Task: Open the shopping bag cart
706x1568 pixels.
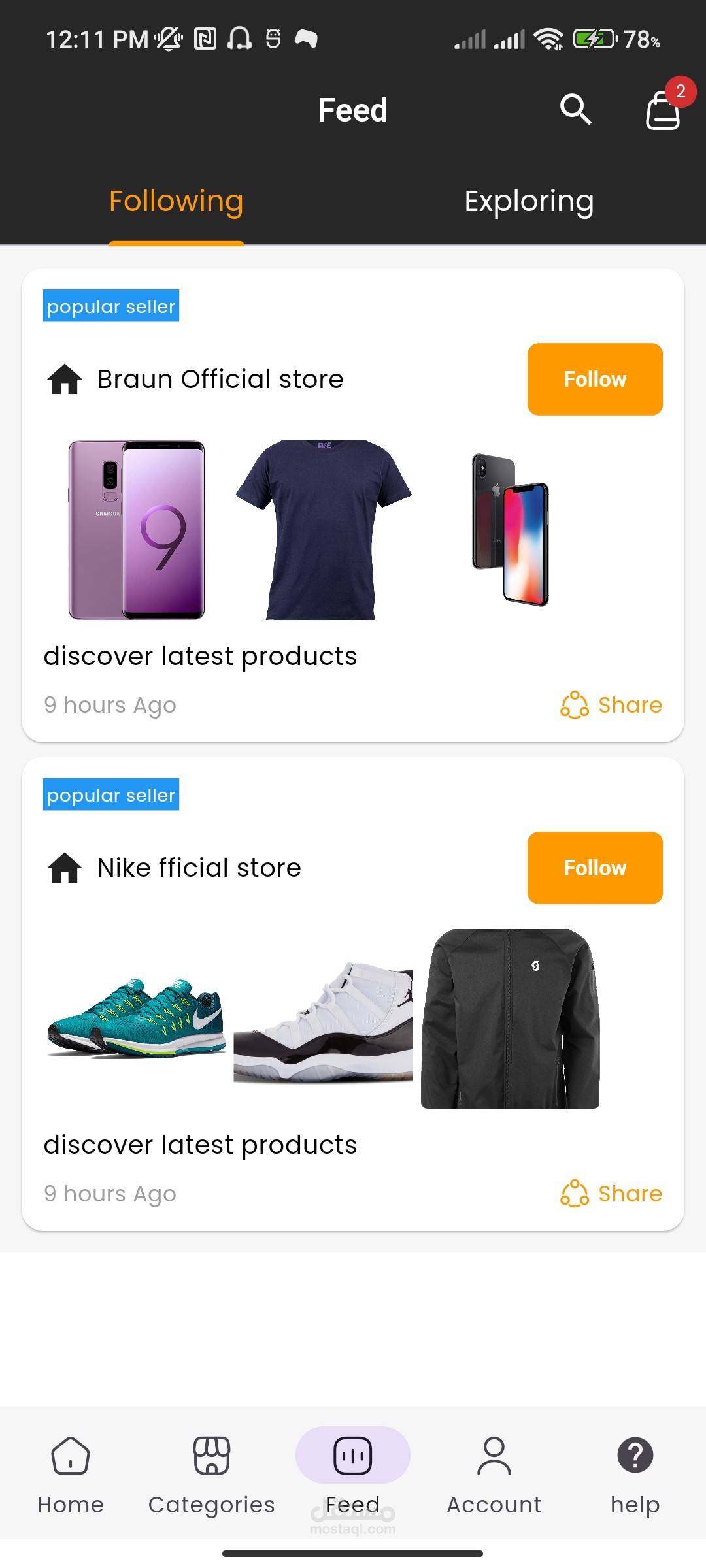Action: [x=663, y=110]
